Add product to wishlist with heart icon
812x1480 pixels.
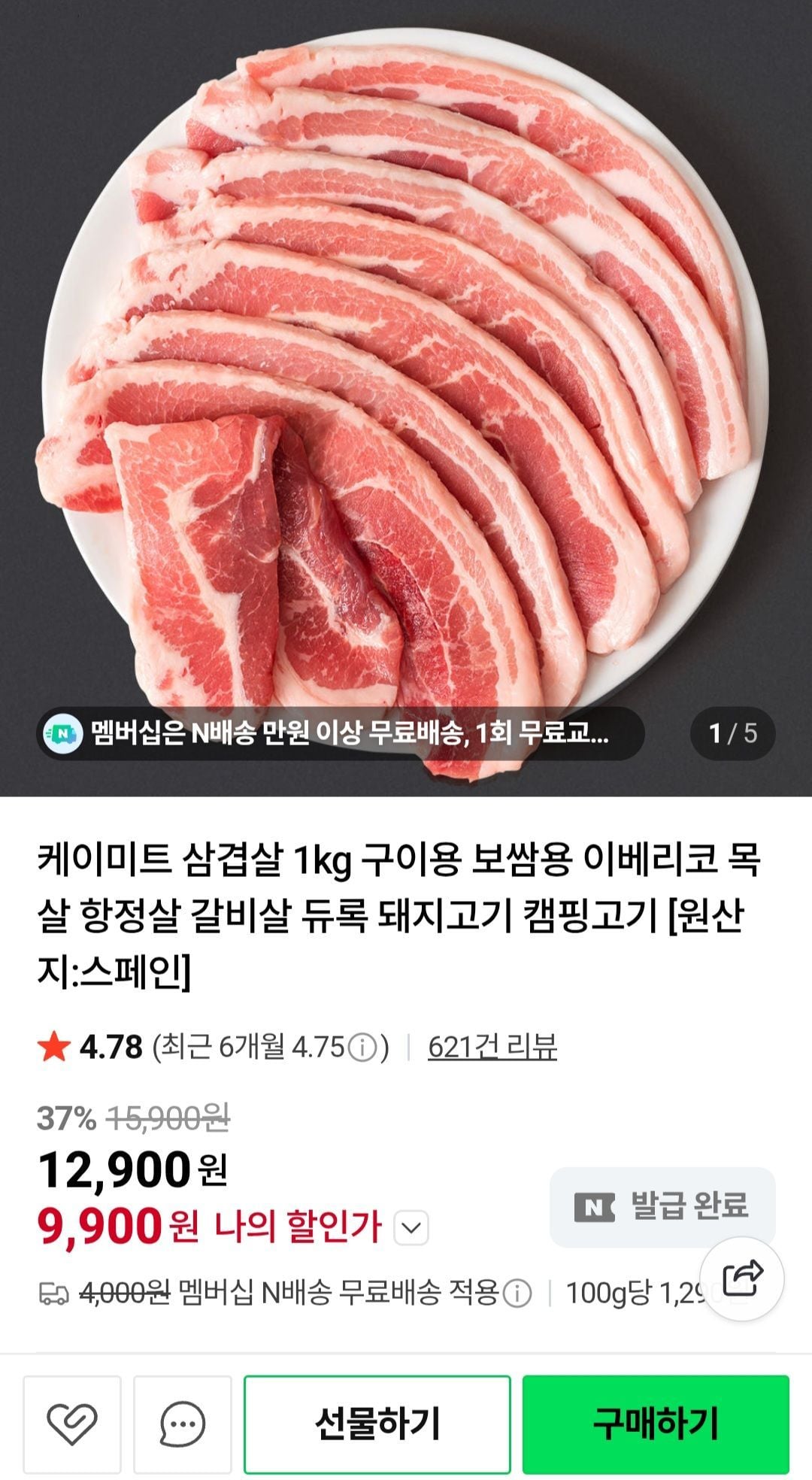point(72,1424)
